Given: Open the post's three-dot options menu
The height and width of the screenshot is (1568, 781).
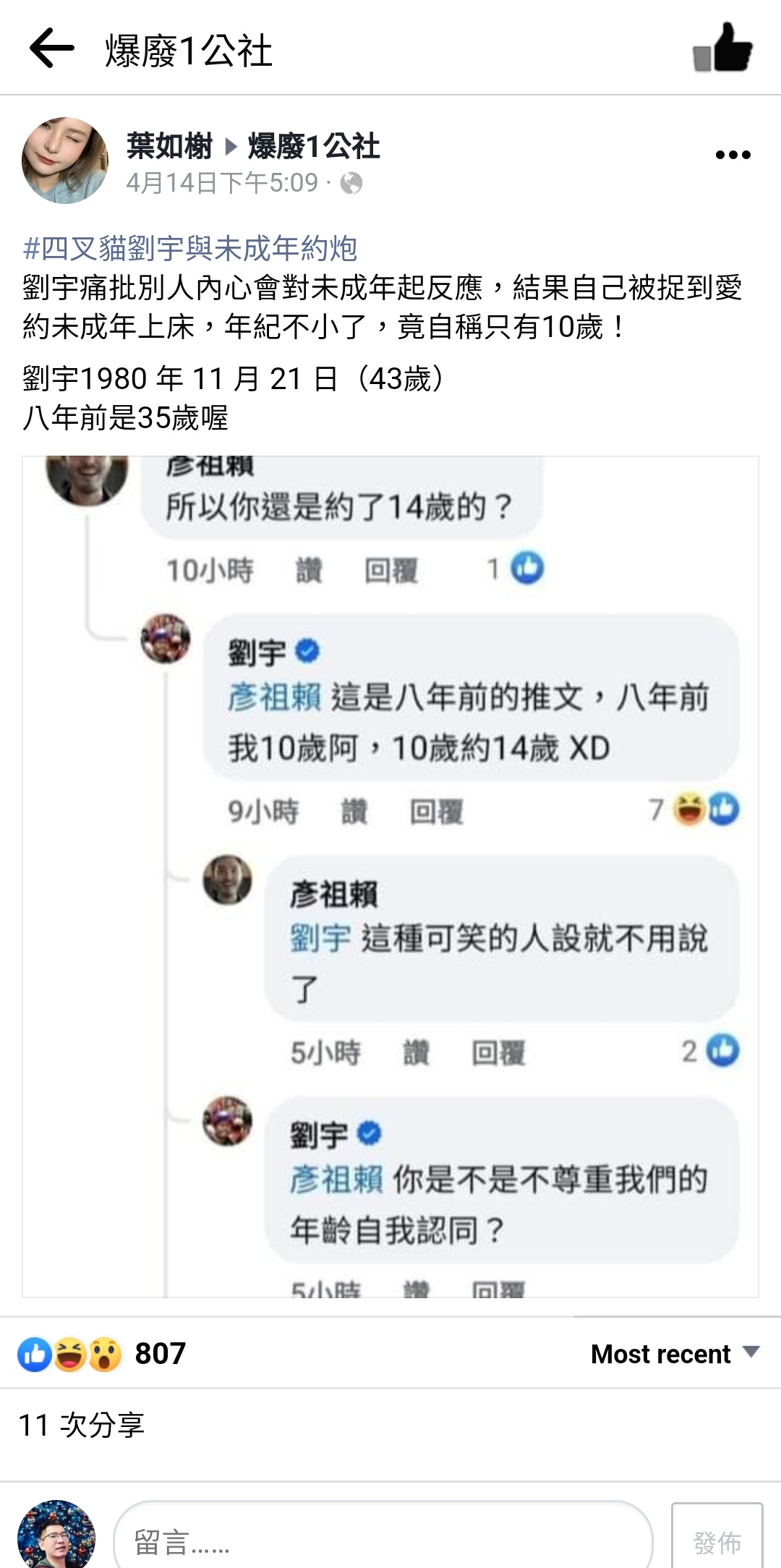Looking at the screenshot, I should pyautogui.click(x=733, y=154).
